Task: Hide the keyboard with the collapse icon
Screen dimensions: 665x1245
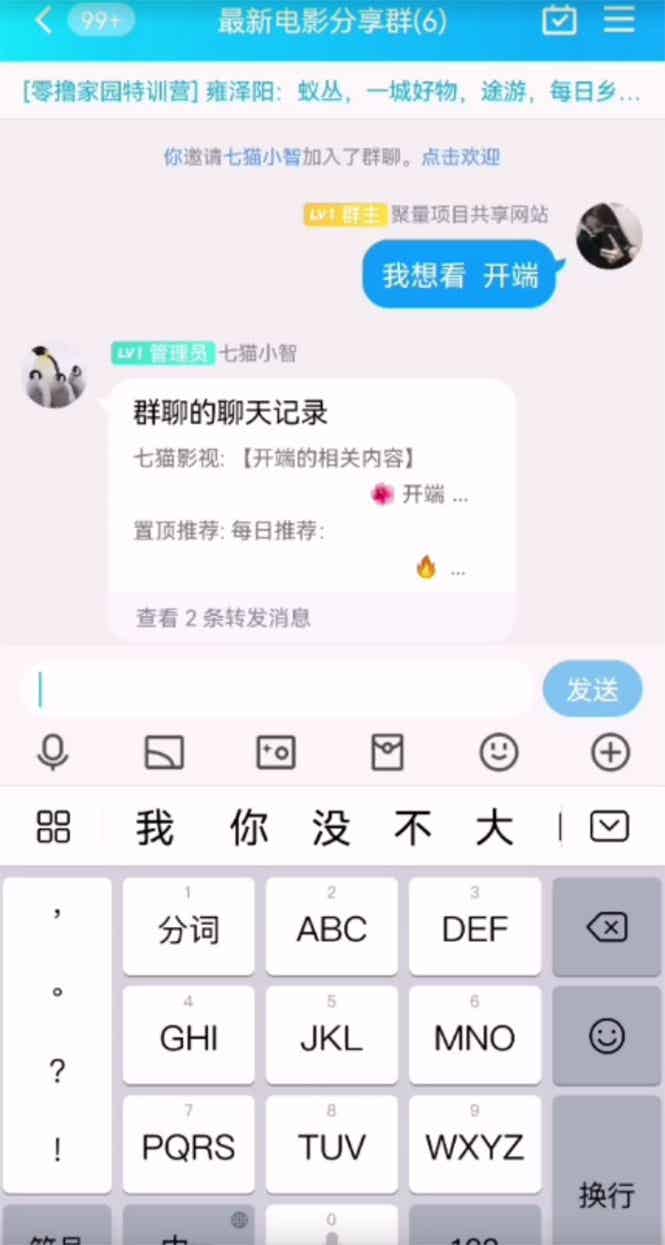Action: pyautogui.click(x=609, y=827)
